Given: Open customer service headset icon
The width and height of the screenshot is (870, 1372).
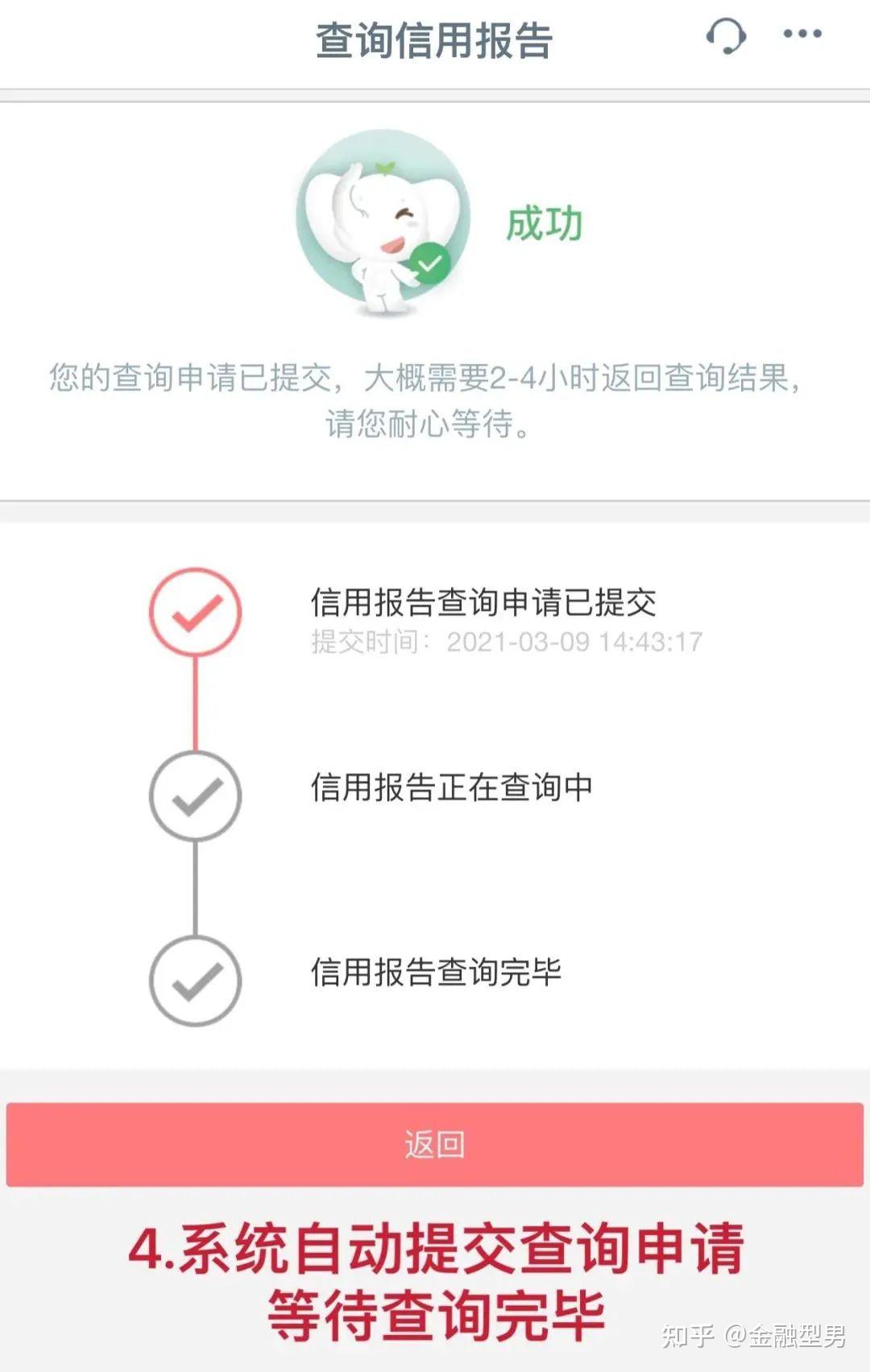Looking at the screenshot, I should coord(725,36).
